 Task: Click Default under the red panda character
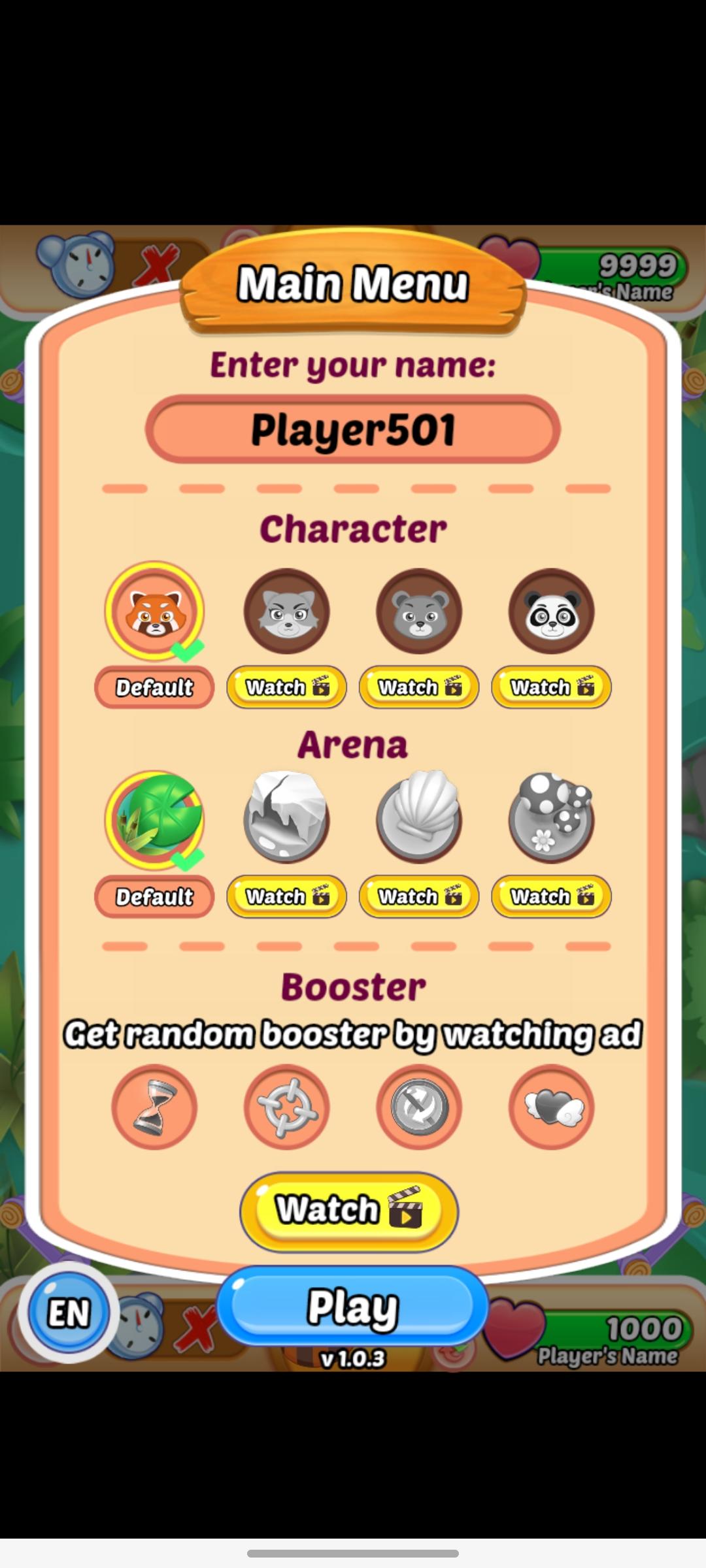(x=154, y=688)
